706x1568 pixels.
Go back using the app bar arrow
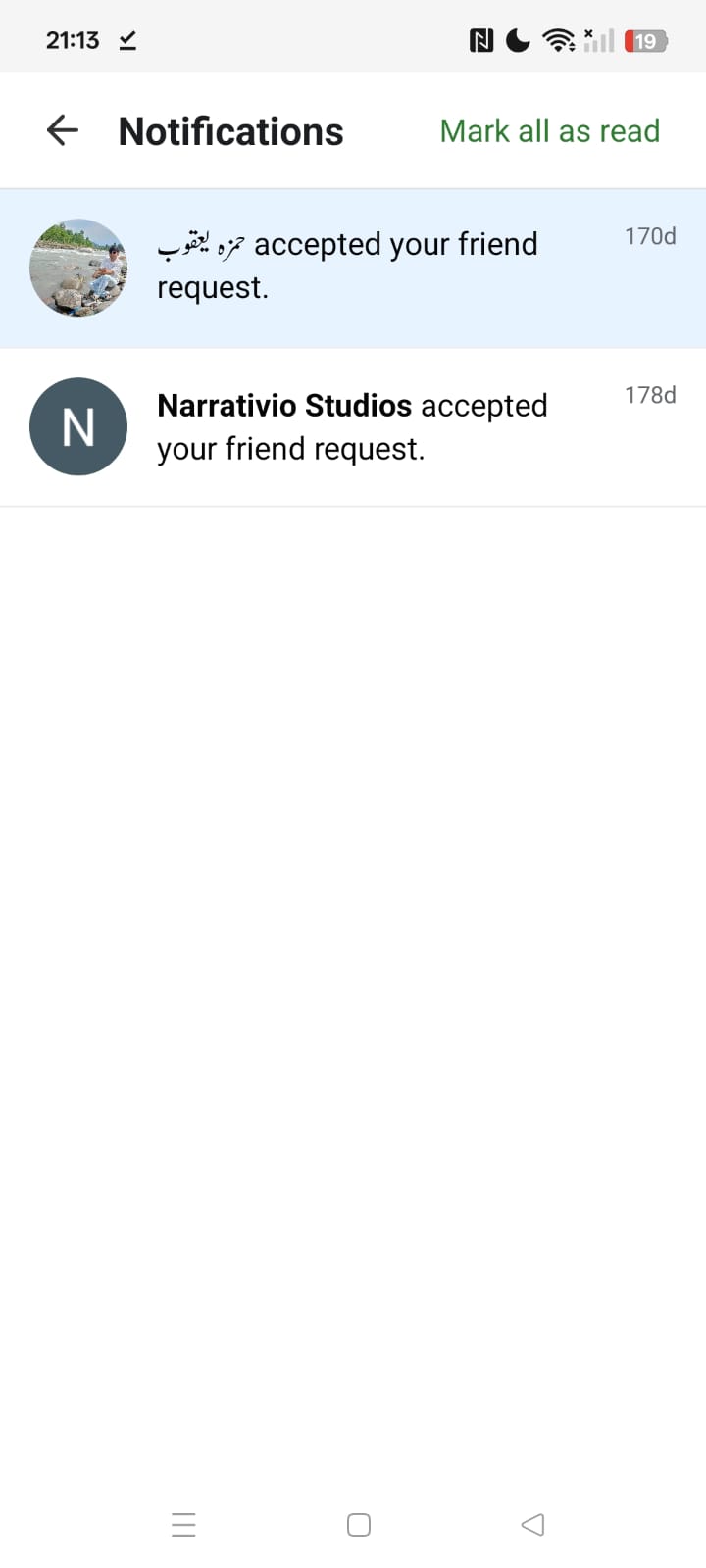click(63, 130)
